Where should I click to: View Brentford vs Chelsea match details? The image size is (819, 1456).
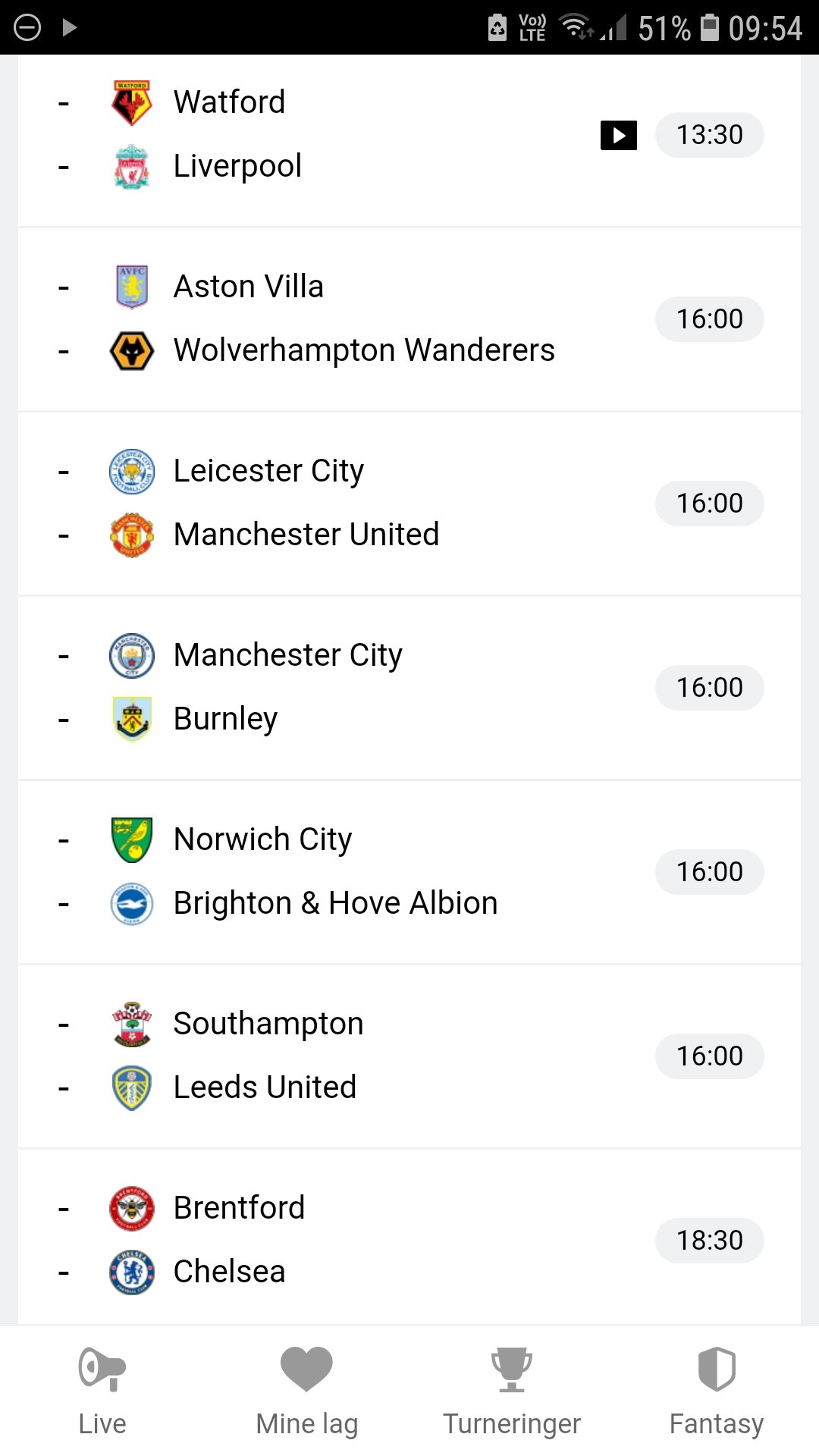[409, 1238]
